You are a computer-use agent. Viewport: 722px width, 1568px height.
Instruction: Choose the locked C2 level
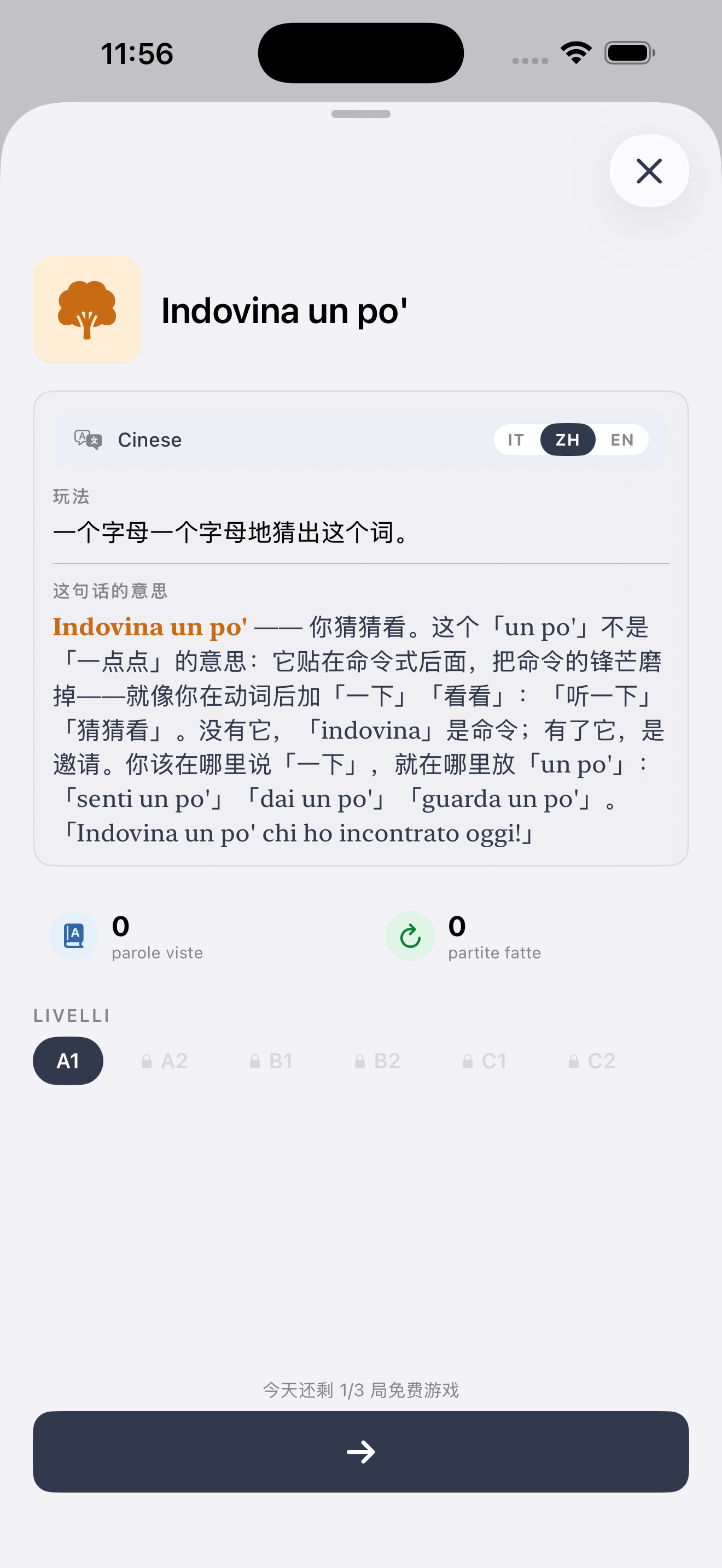tap(592, 1061)
